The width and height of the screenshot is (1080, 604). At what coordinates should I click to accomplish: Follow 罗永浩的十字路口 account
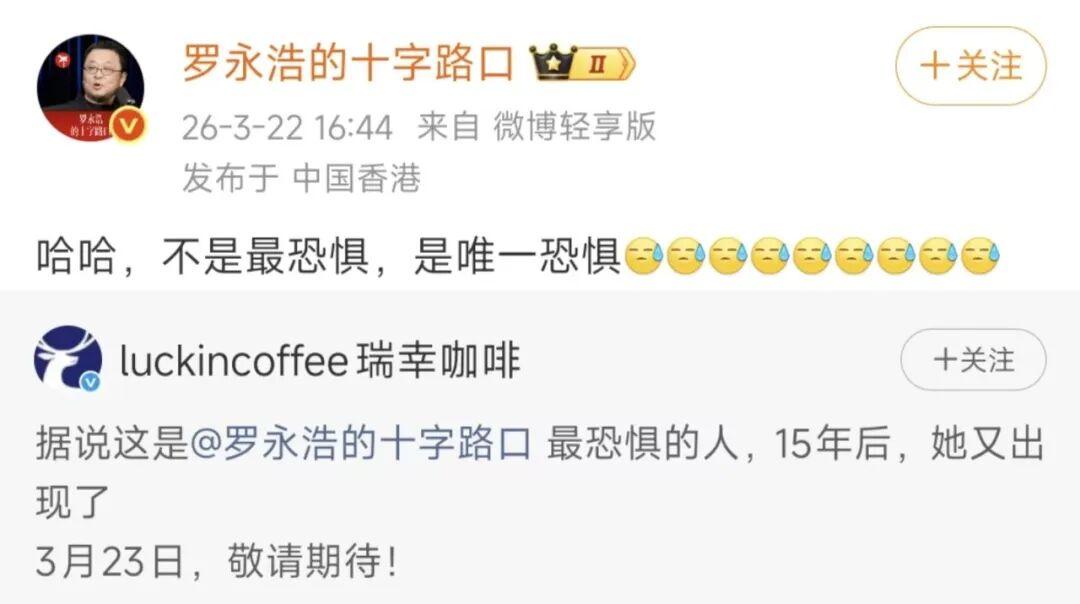tap(970, 66)
